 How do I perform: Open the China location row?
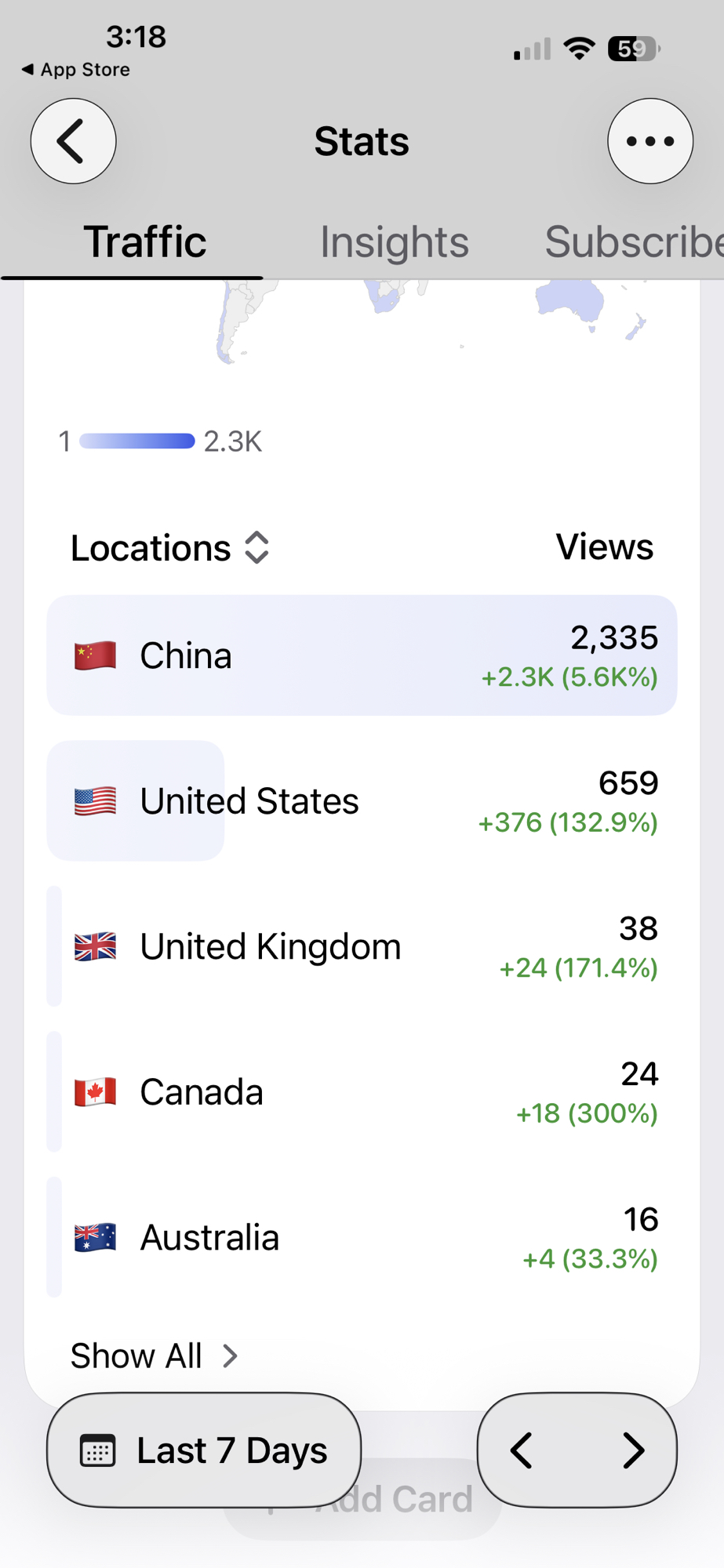tap(362, 655)
